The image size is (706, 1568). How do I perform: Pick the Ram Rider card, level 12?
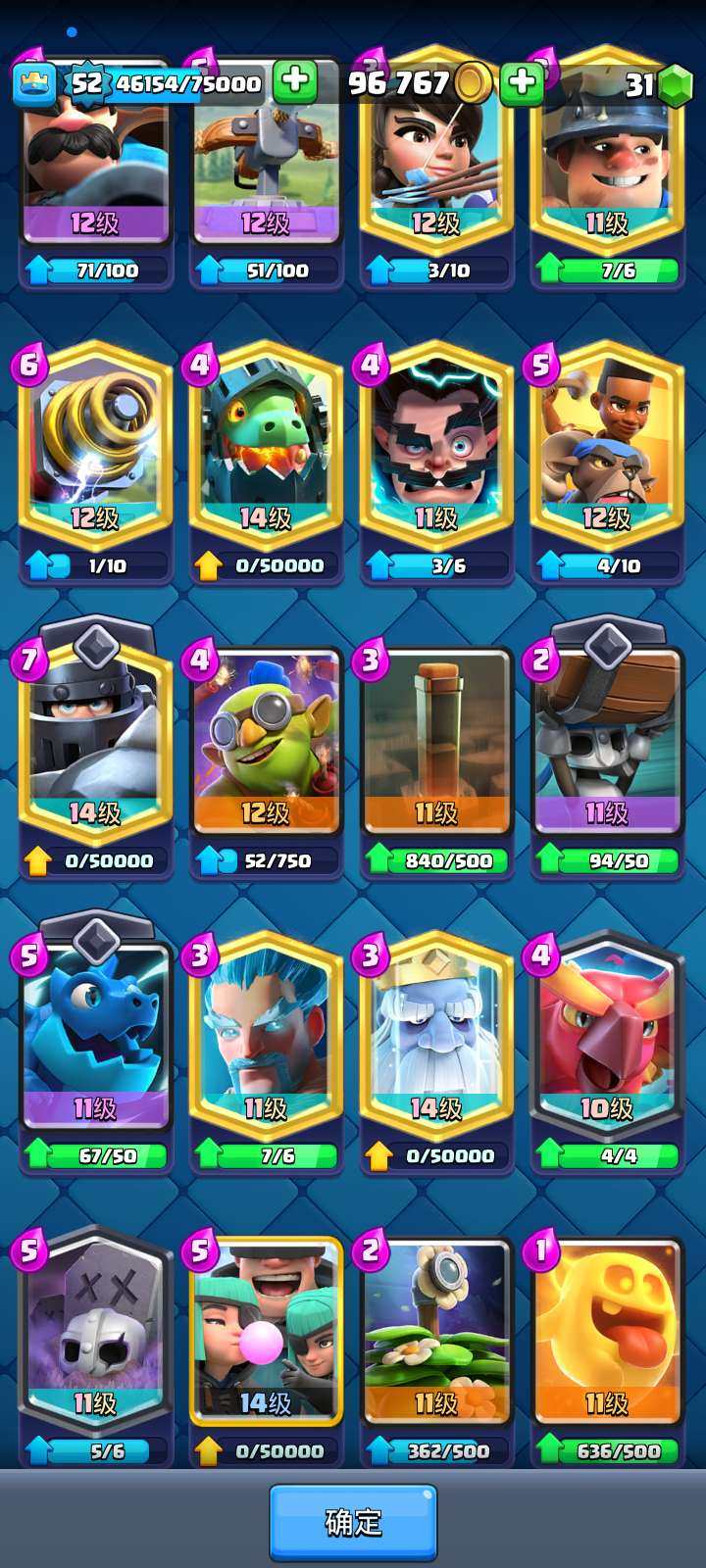click(x=607, y=451)
